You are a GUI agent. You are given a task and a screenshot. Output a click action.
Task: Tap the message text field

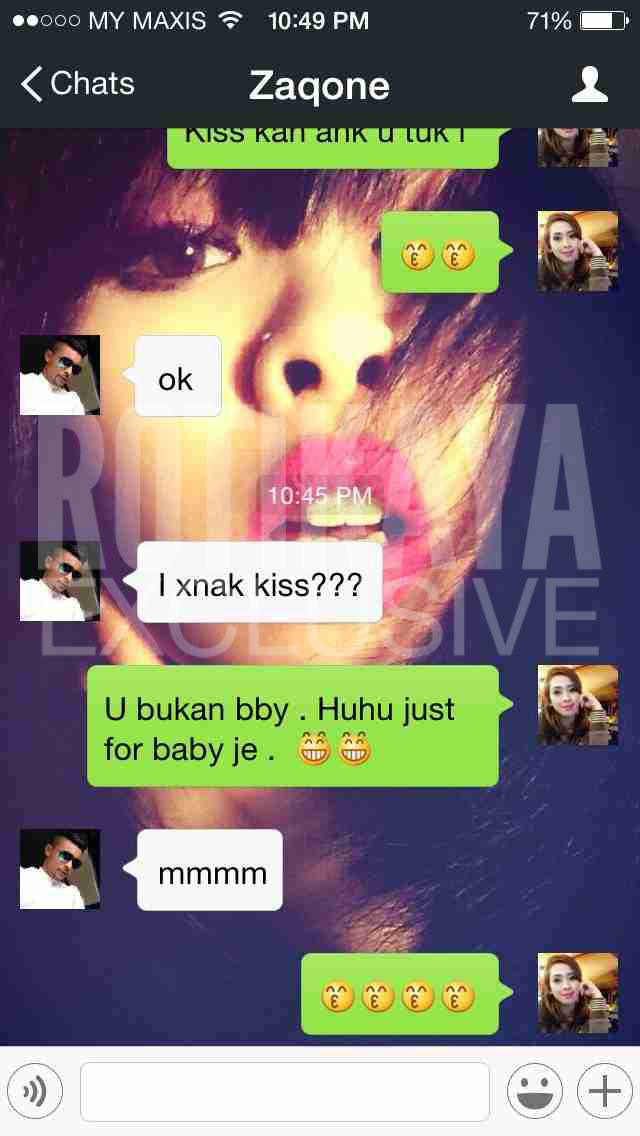(x=285, y=1091)
